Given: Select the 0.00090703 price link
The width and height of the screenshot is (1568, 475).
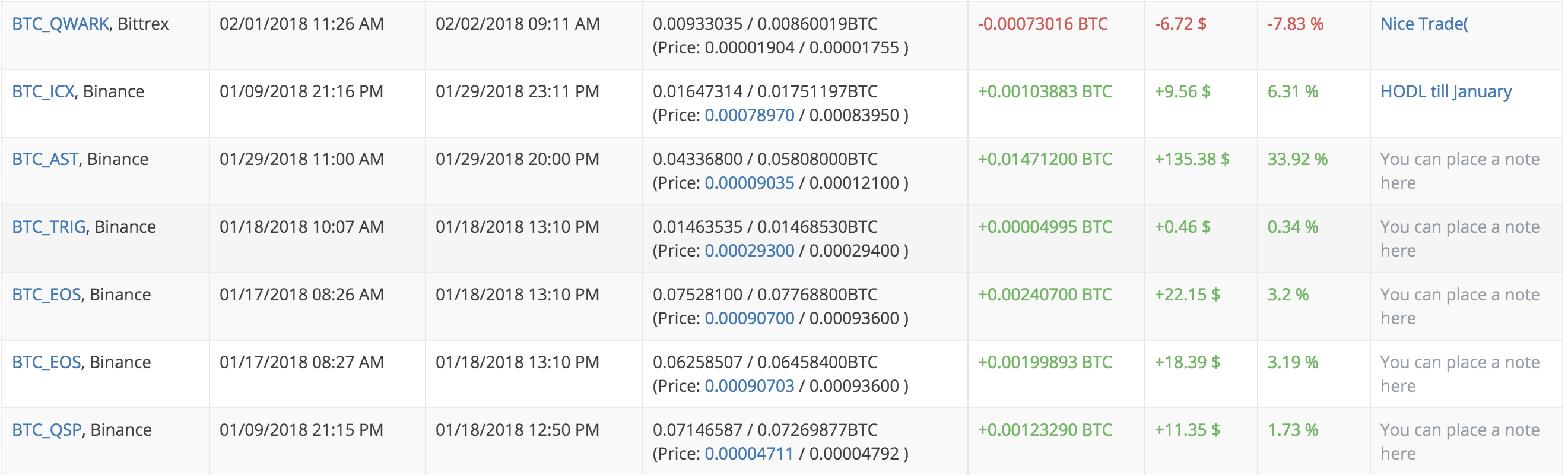Looking at the screenshot, I should click(x=749, y=386).
